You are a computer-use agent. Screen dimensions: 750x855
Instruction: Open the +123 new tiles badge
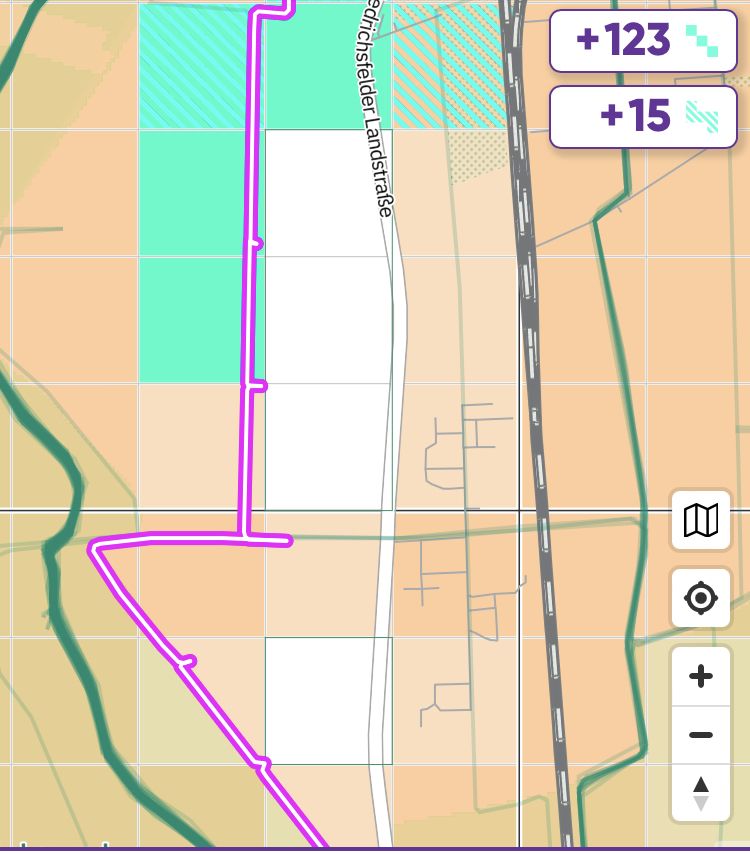(x=643, y=41)
